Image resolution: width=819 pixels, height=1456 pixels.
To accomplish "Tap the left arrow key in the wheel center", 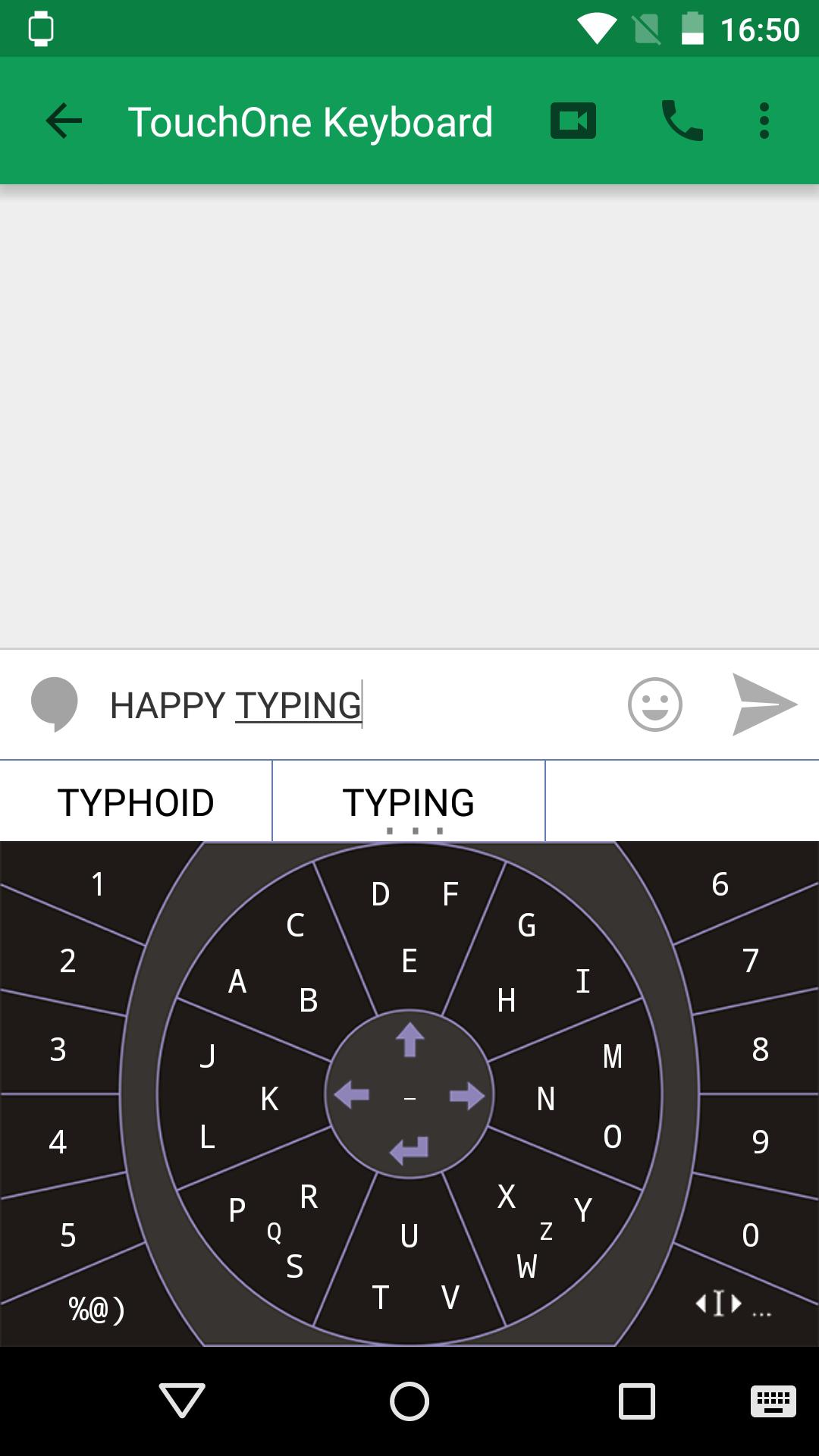I will click(x=353, y=1094).
